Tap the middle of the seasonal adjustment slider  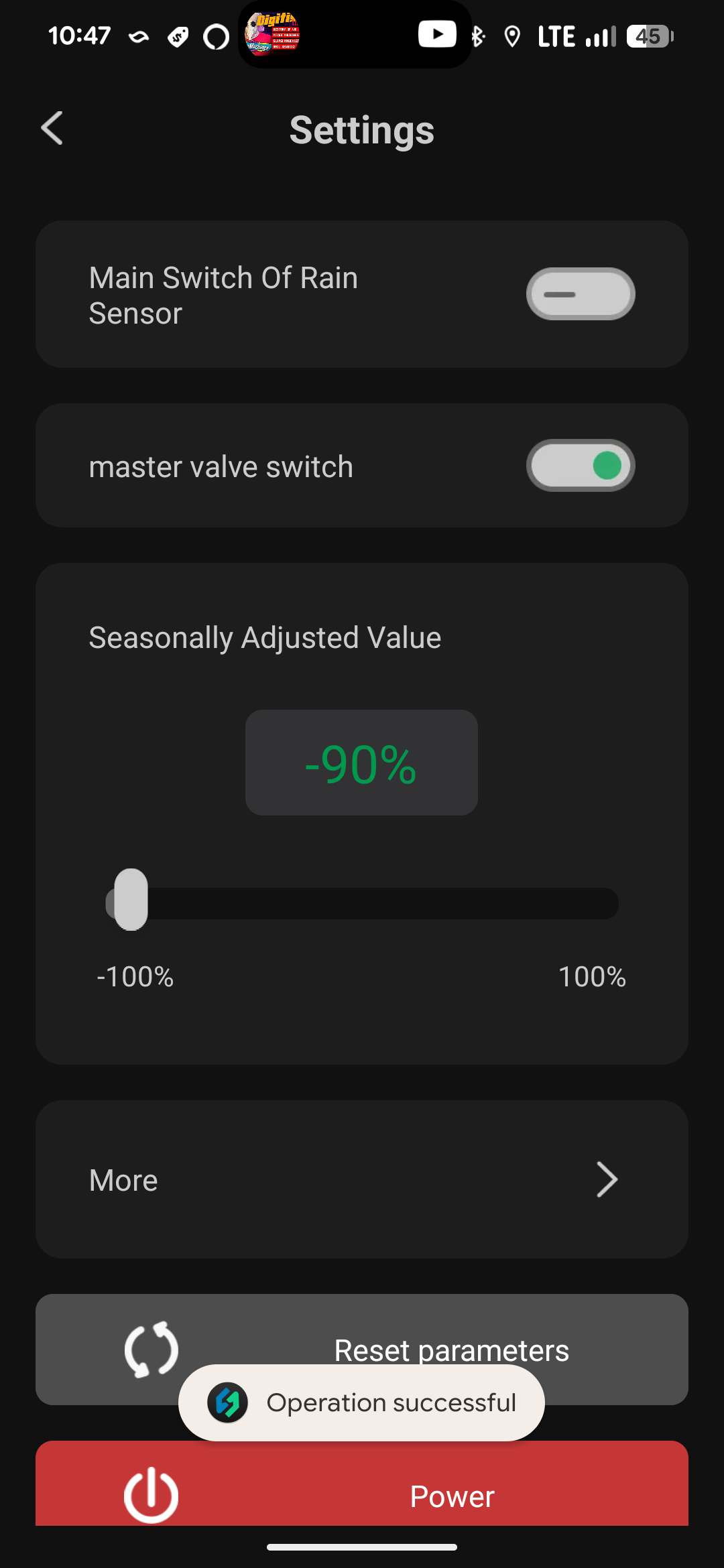[x=362, y=903]
